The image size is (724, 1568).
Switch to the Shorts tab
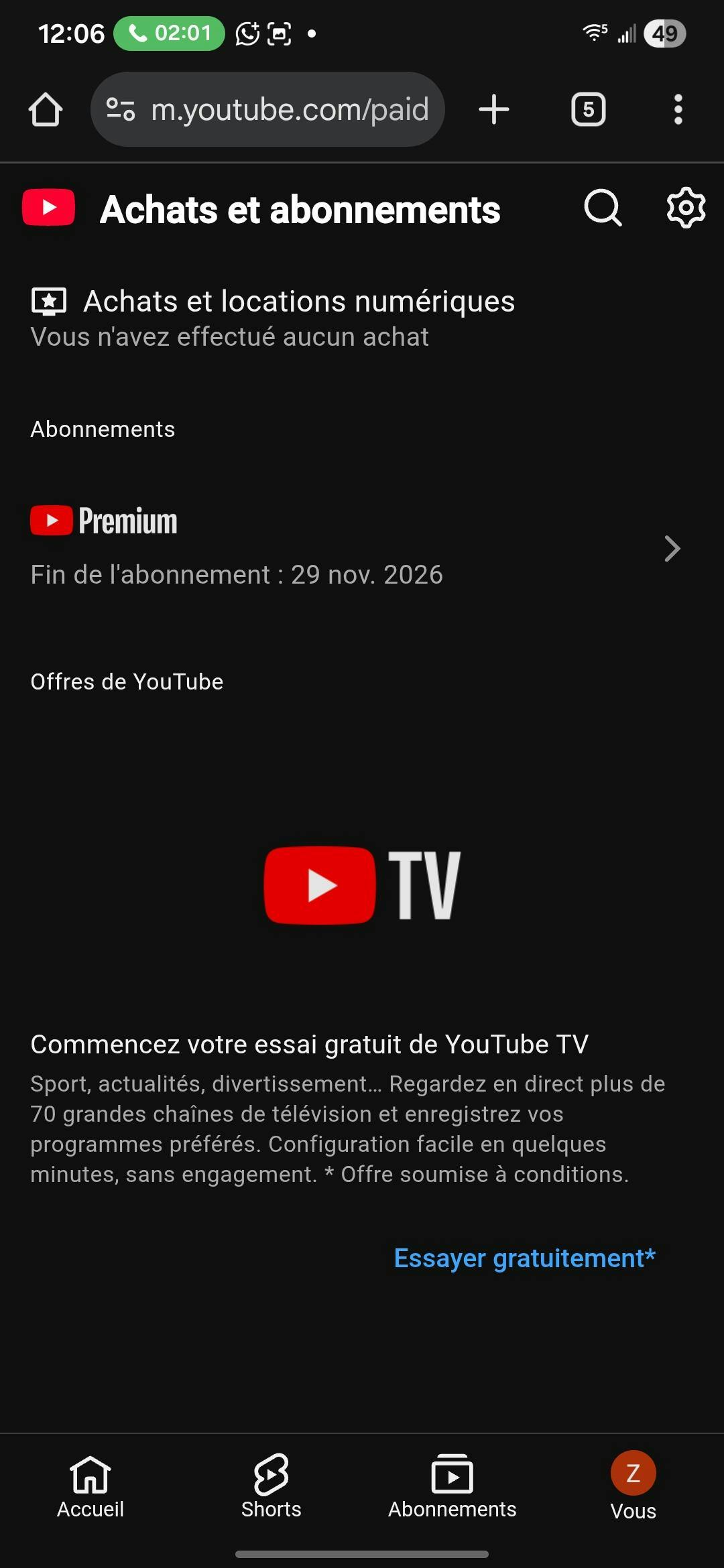[271, 1486]
